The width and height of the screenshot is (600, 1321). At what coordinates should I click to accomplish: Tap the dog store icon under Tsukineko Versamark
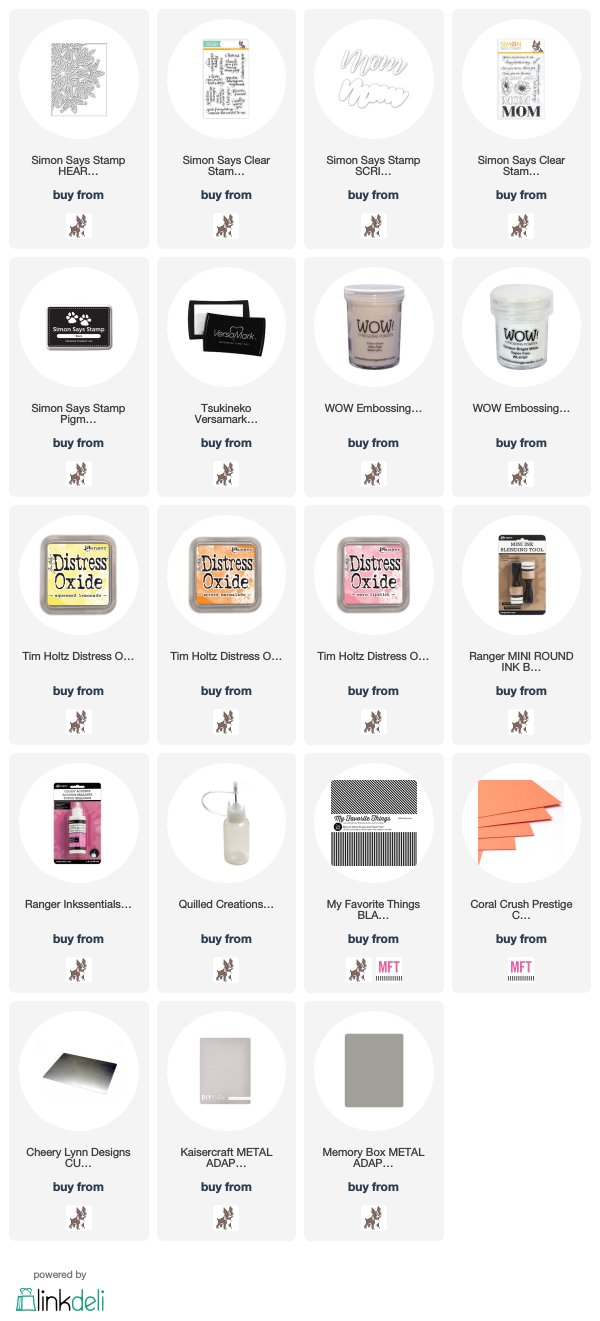pyautogui.click(x=226, y=473)
